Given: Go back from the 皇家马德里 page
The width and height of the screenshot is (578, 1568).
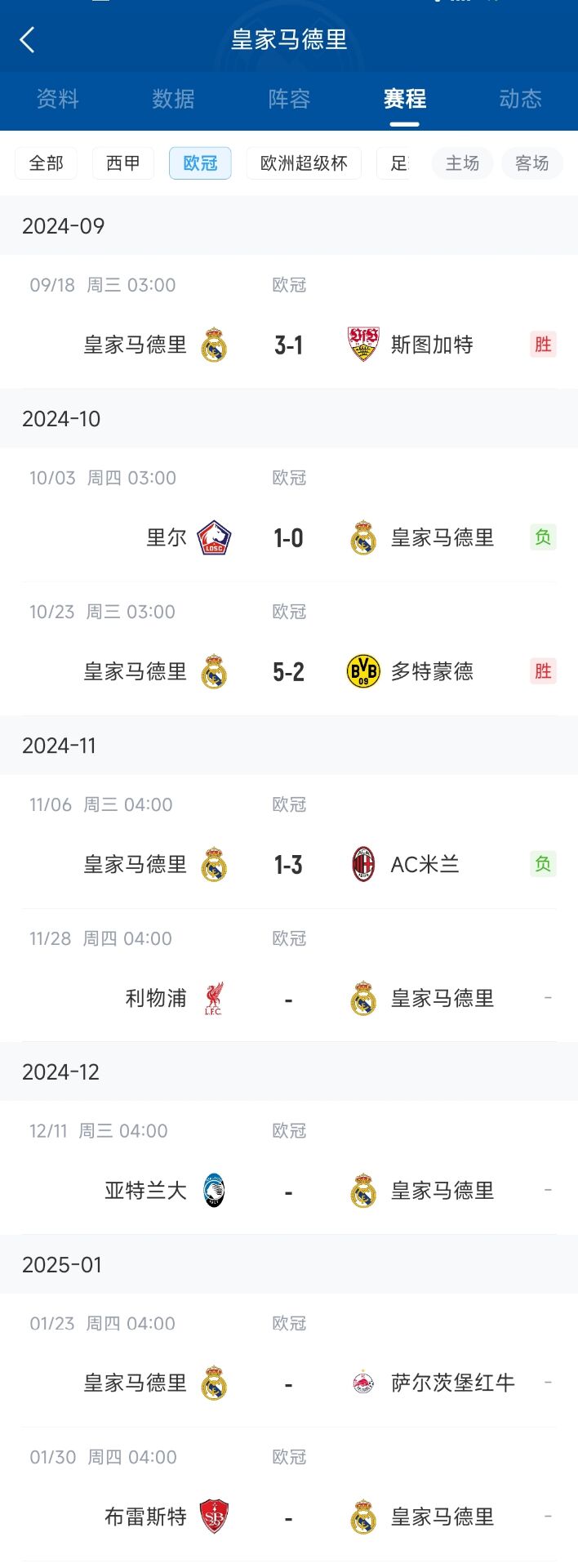Looking at the screenshot, I should (27, 39).
